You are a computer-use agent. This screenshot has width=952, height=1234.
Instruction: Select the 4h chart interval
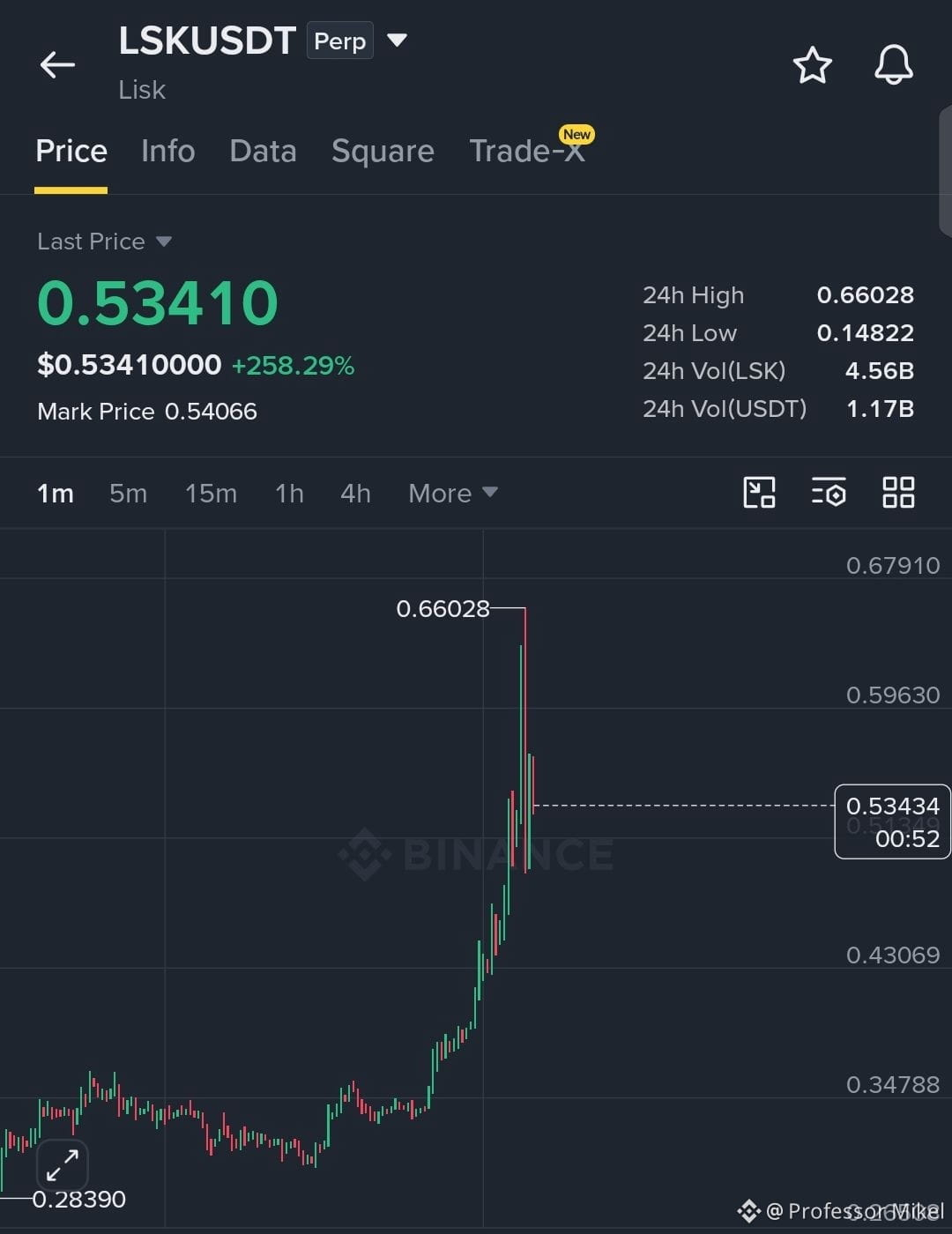(x=355, y=494)
